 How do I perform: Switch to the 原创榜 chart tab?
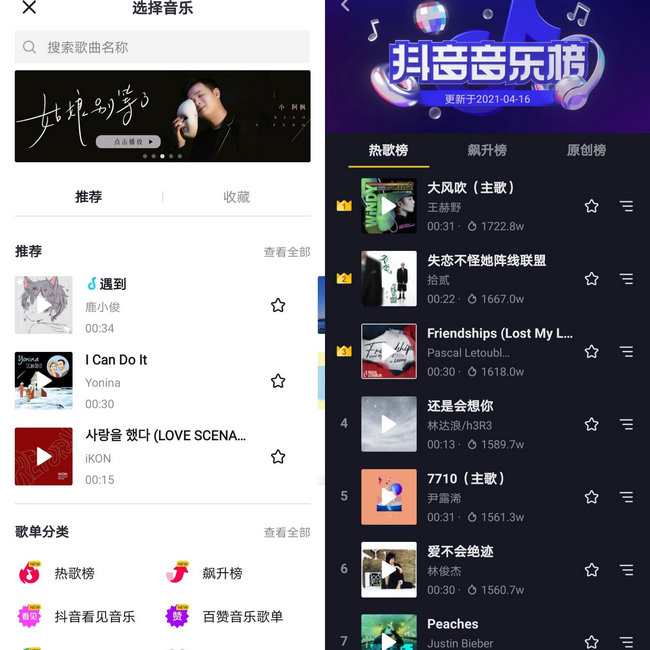(x=586, y=150)
